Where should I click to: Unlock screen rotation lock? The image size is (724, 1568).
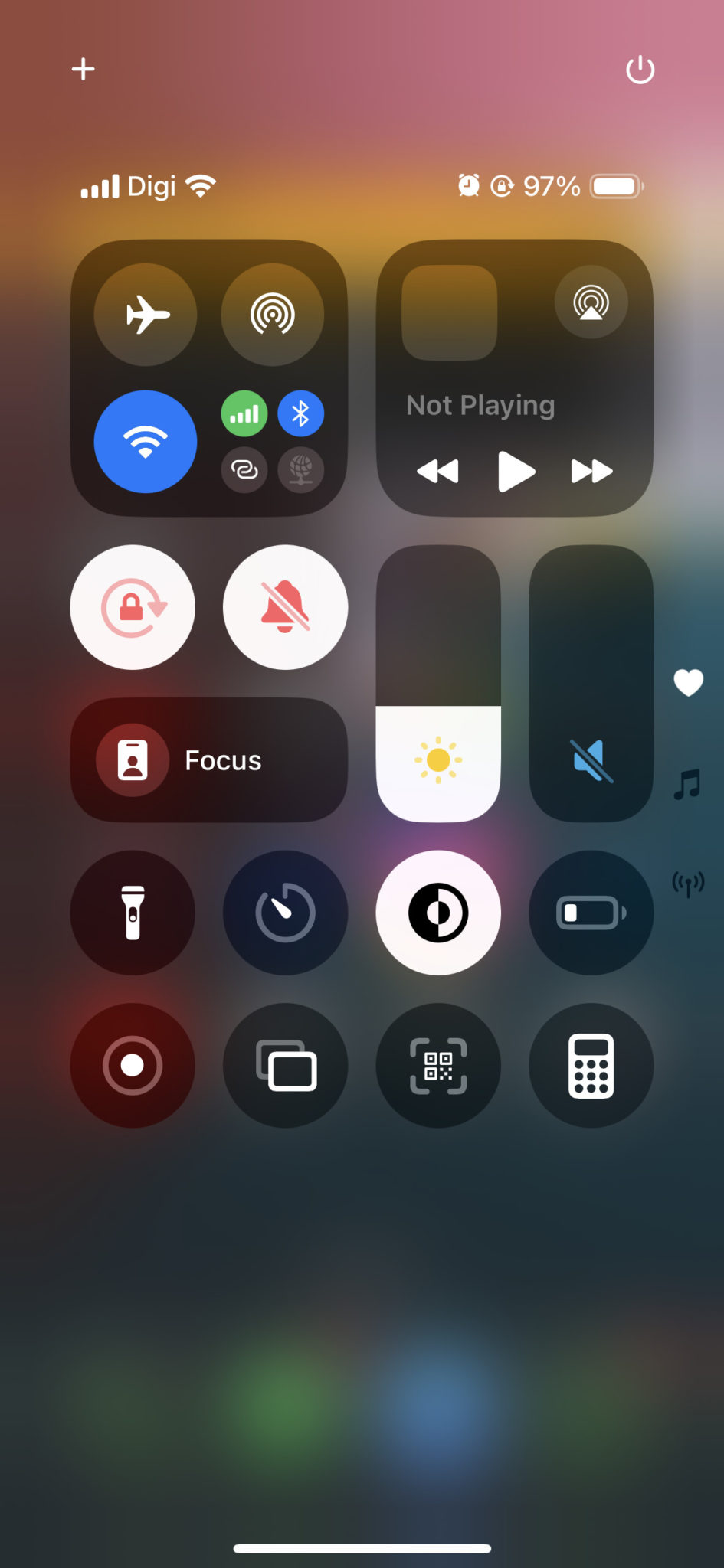point(133,607)
